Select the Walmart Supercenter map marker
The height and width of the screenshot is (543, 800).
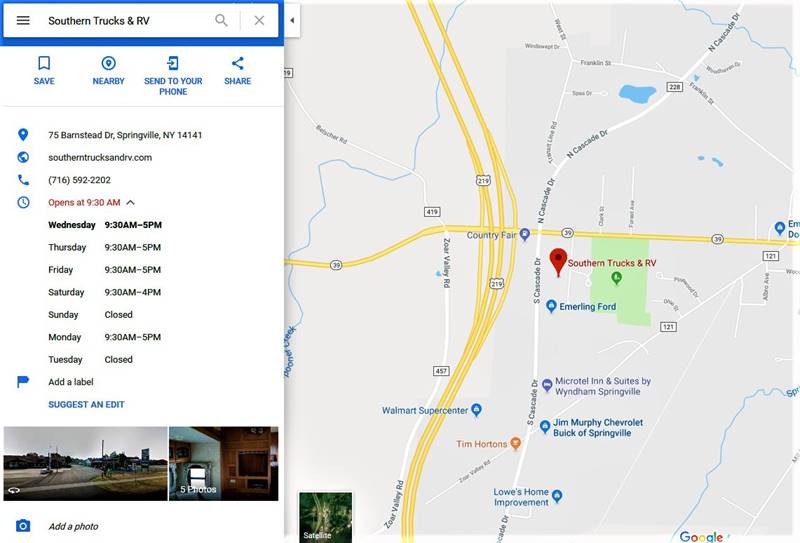click(476, 410)
